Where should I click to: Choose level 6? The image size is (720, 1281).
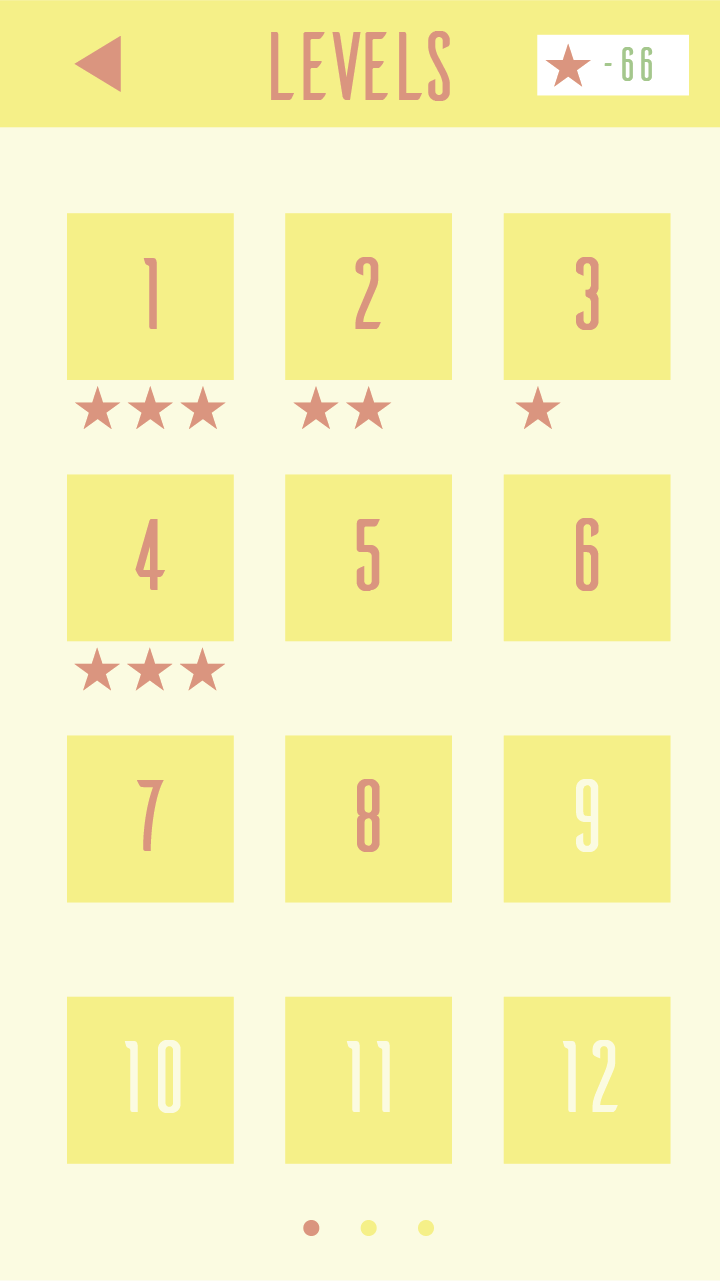(x=587, y=557)
